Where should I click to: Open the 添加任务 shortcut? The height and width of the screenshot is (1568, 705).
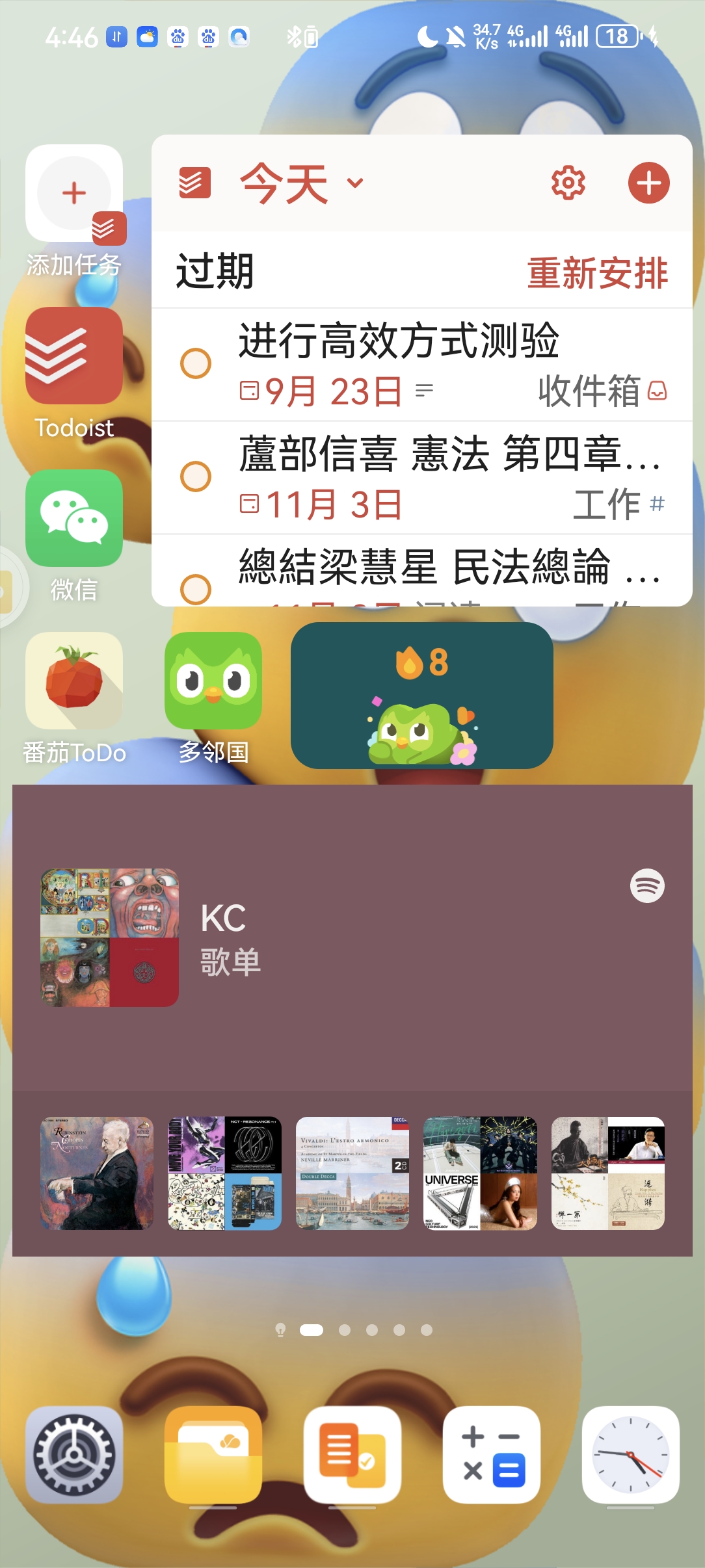click(x=74, y=194)
